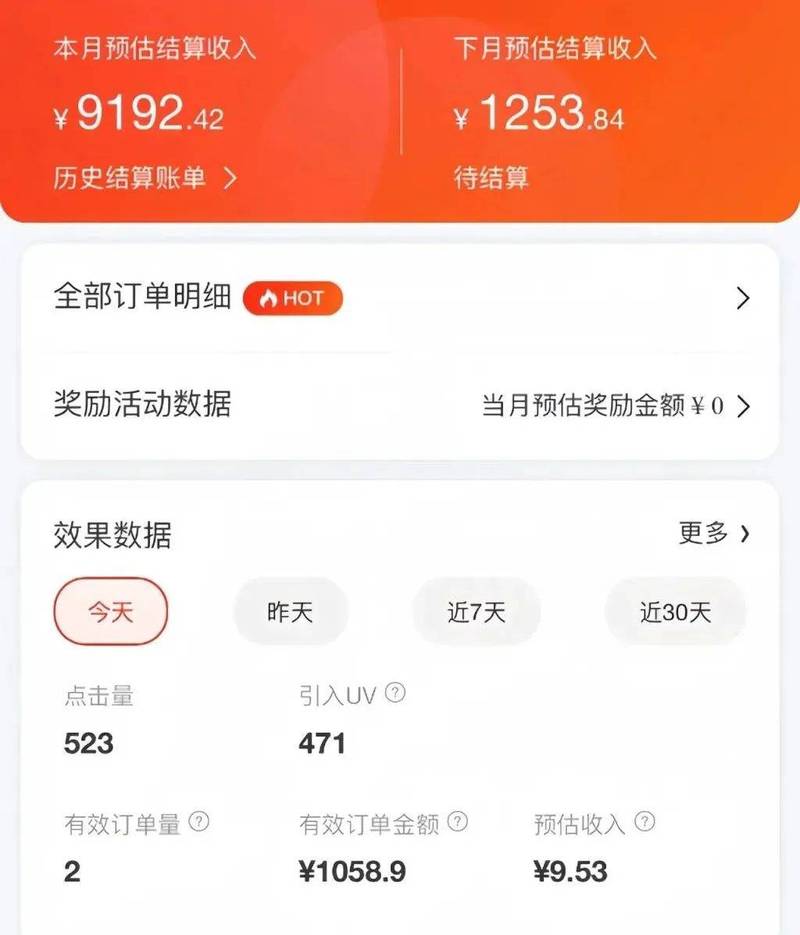Select the 今天 time filter
Viewport: 800px width, 935px height.
(x=110, y=611)
